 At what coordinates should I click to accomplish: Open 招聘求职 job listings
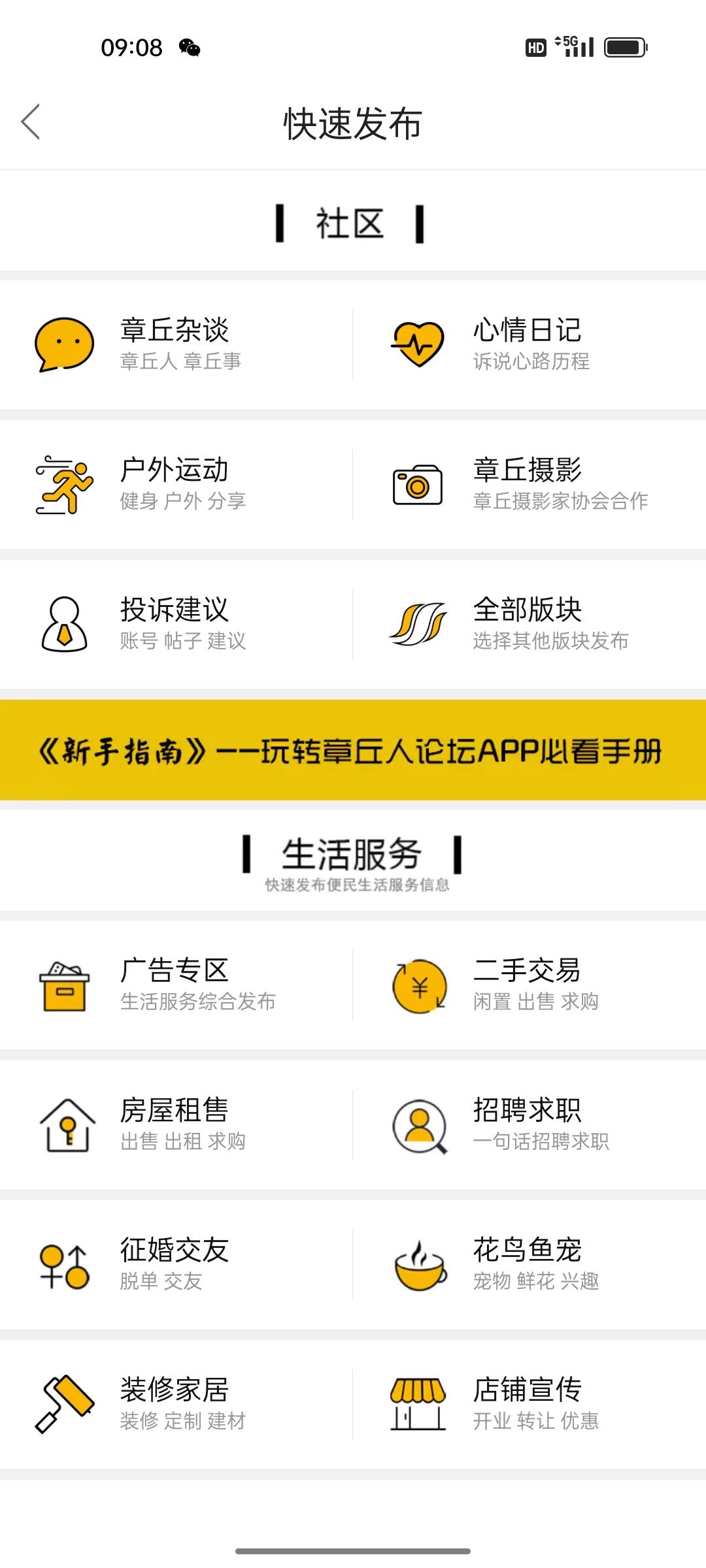pos(529,1125)
